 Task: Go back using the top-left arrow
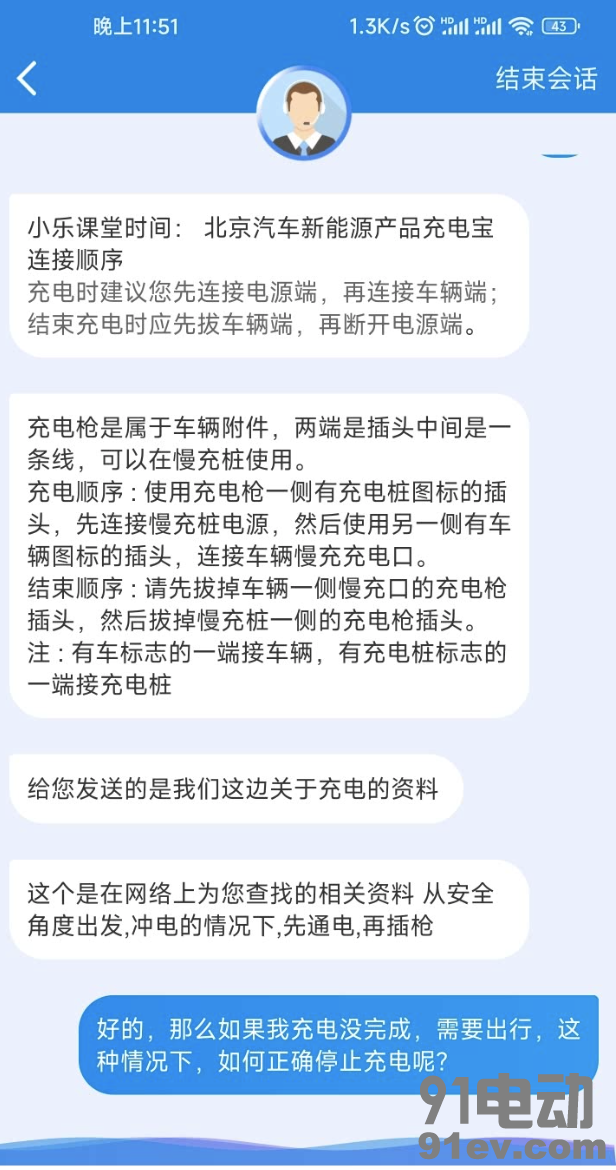[x=27, y=78]
